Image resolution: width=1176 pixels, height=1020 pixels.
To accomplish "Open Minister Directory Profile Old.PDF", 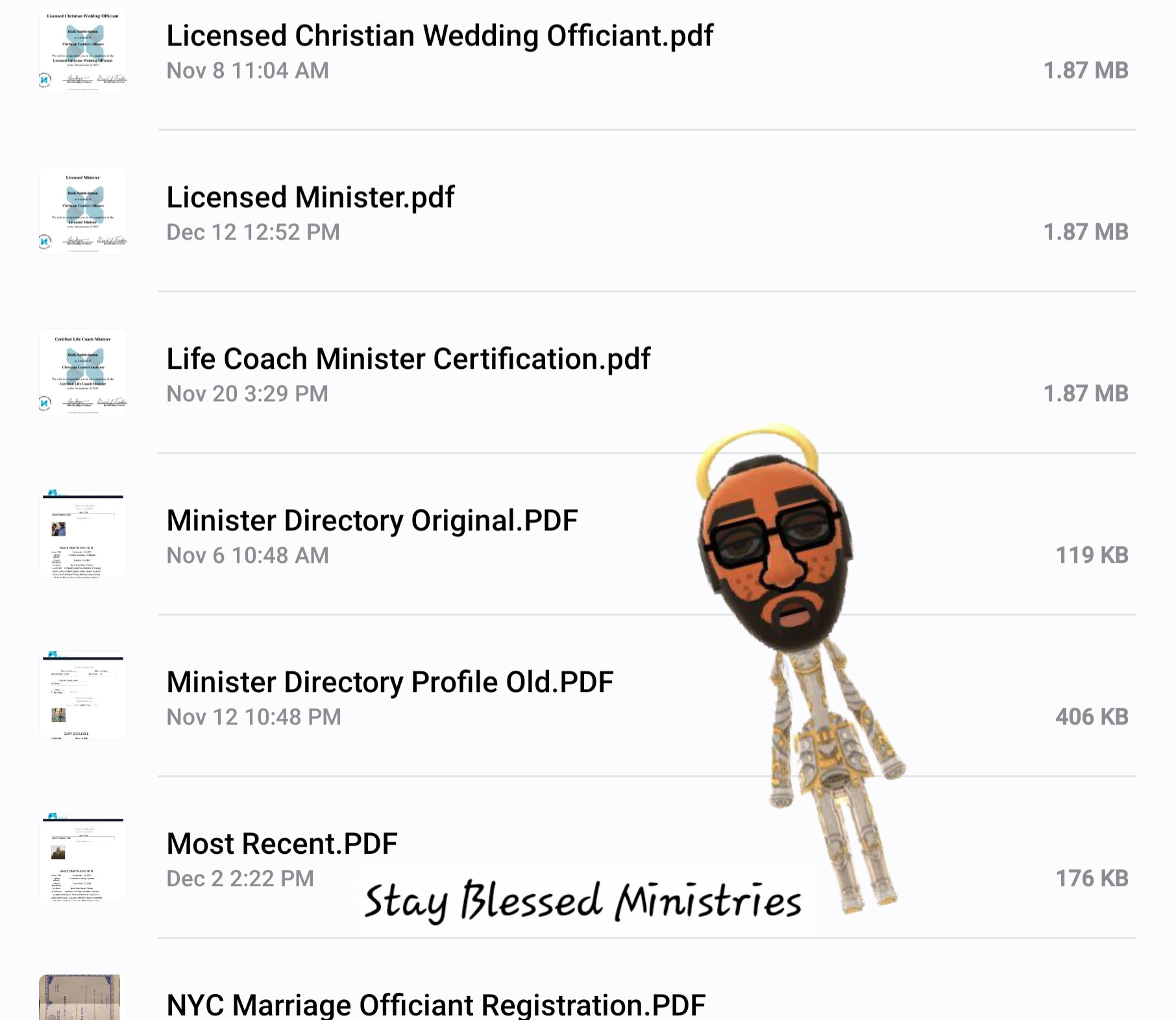I will [x=389, y=683].
